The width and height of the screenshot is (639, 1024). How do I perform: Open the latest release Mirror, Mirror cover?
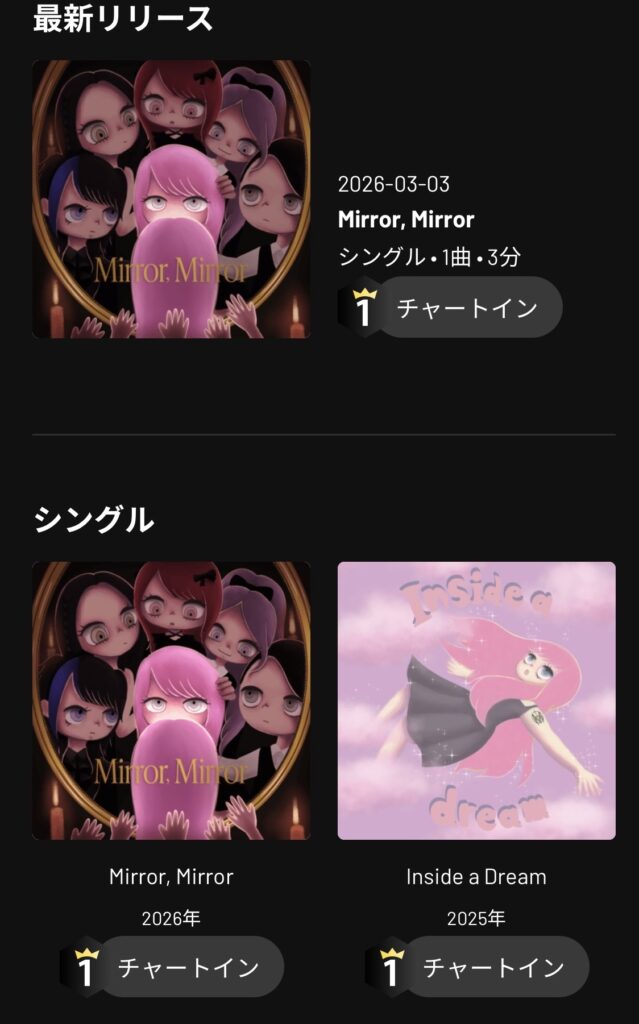(x=171, y=199)
